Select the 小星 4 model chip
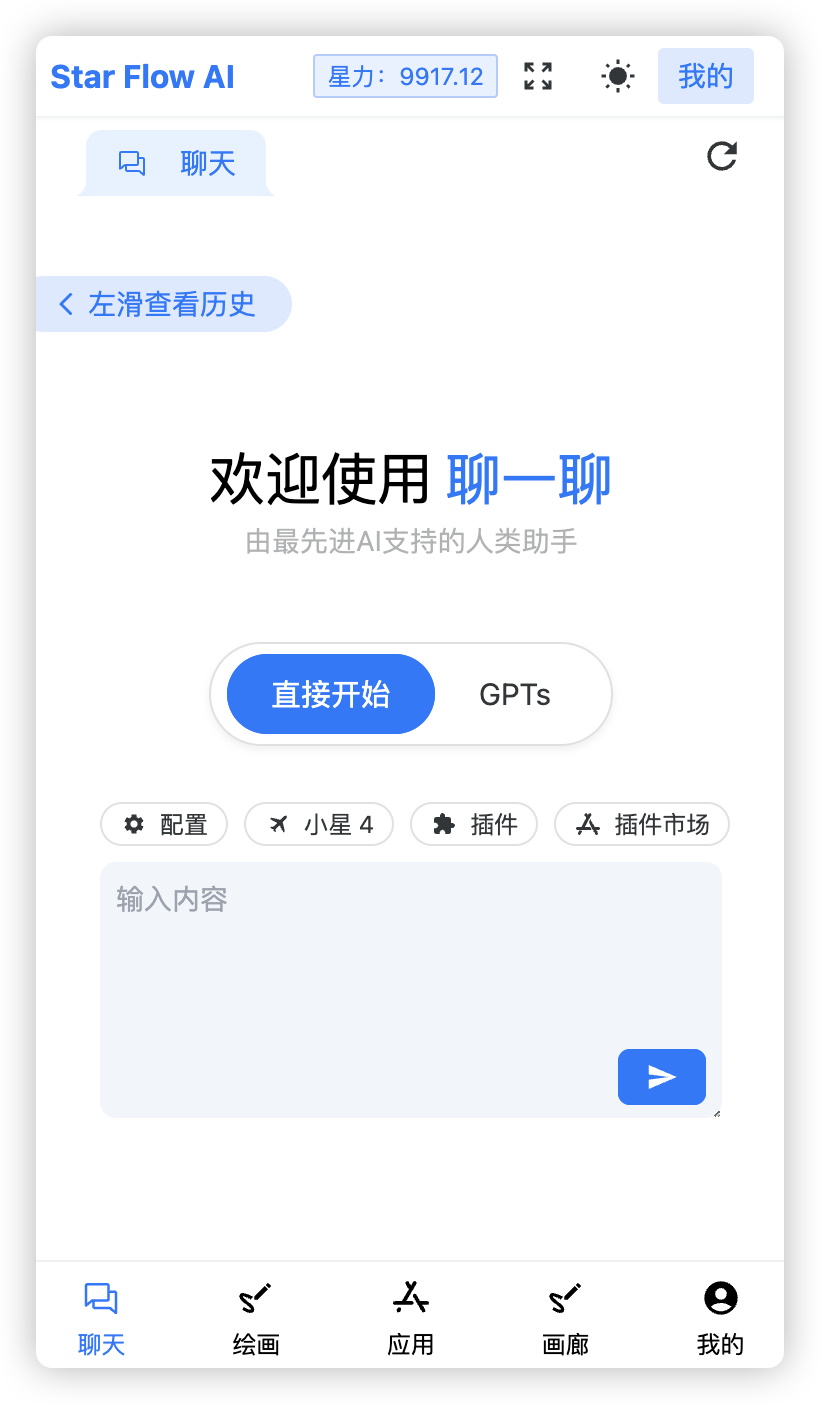The image size is (820, 1404). [x=319, y=824]
